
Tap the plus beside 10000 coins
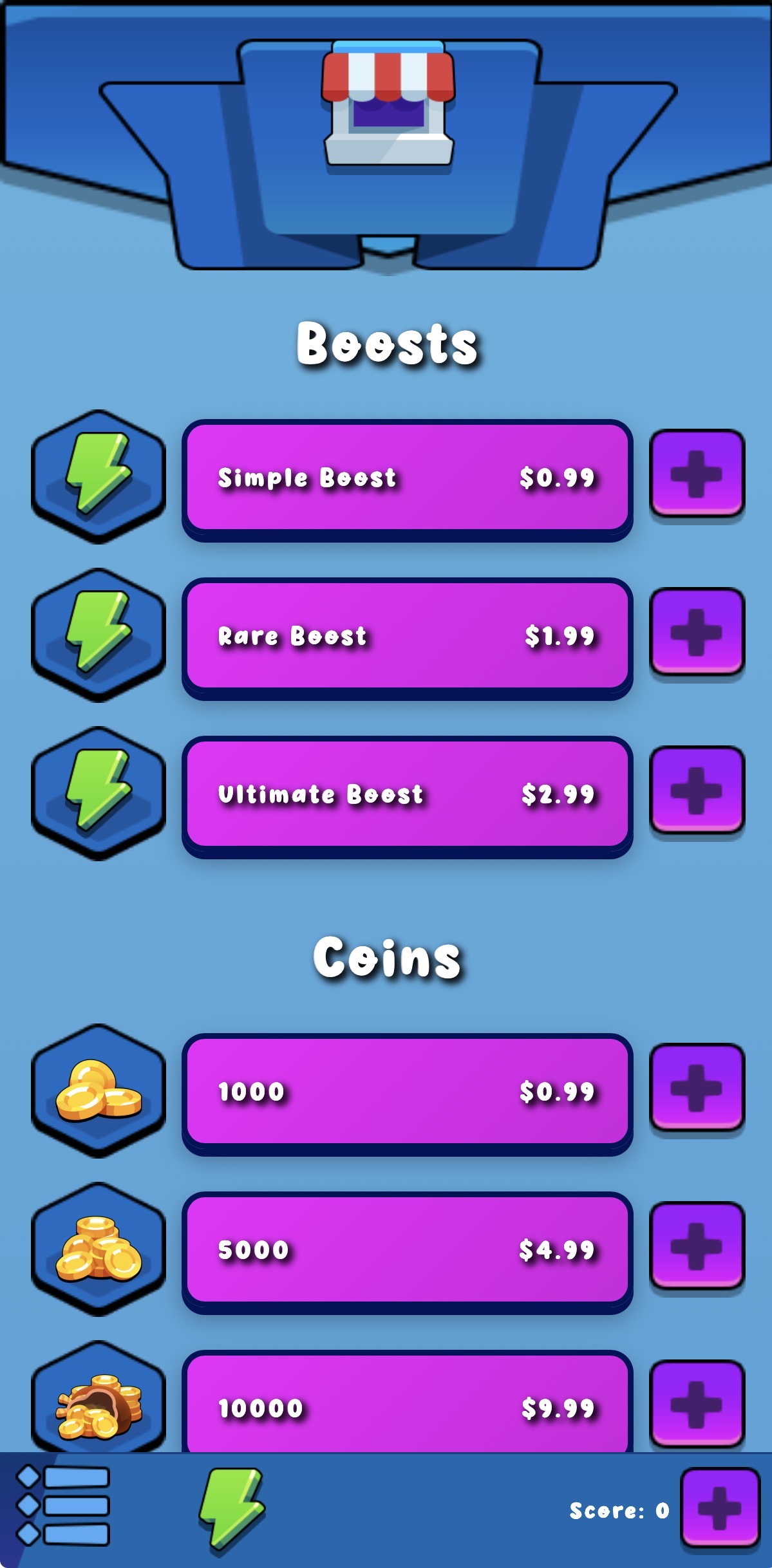pyautogui.click(x=697, y=1403)
